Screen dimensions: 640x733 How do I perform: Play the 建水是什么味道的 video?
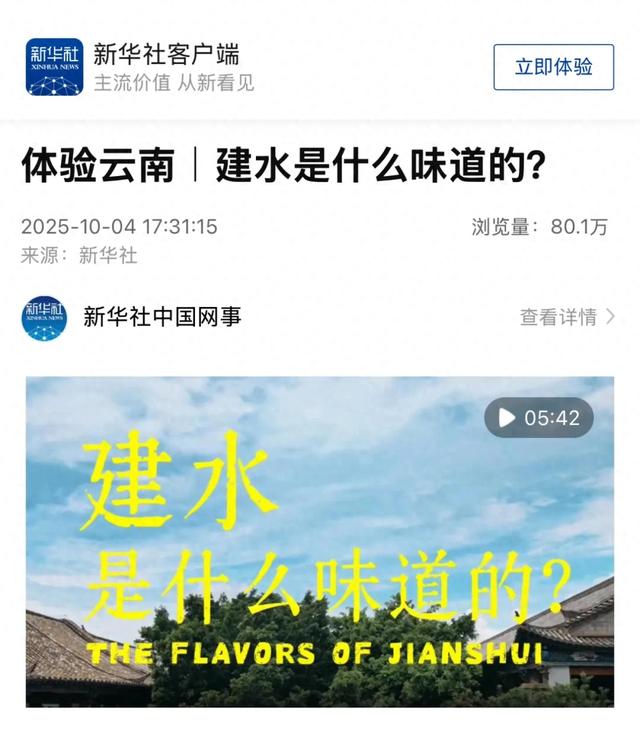539,418
